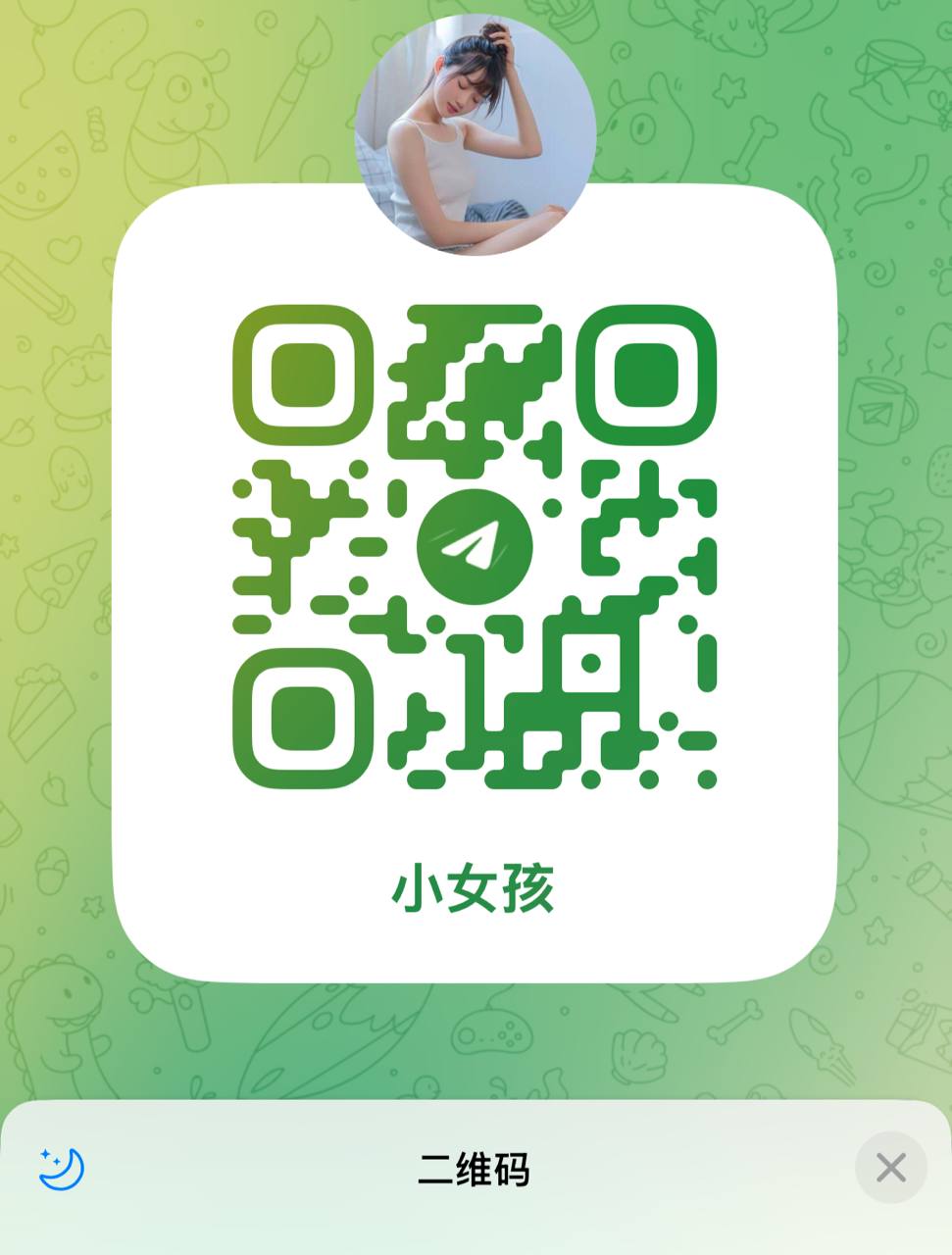Click the 小女孩 name to open chat

[x=474, y=885]
